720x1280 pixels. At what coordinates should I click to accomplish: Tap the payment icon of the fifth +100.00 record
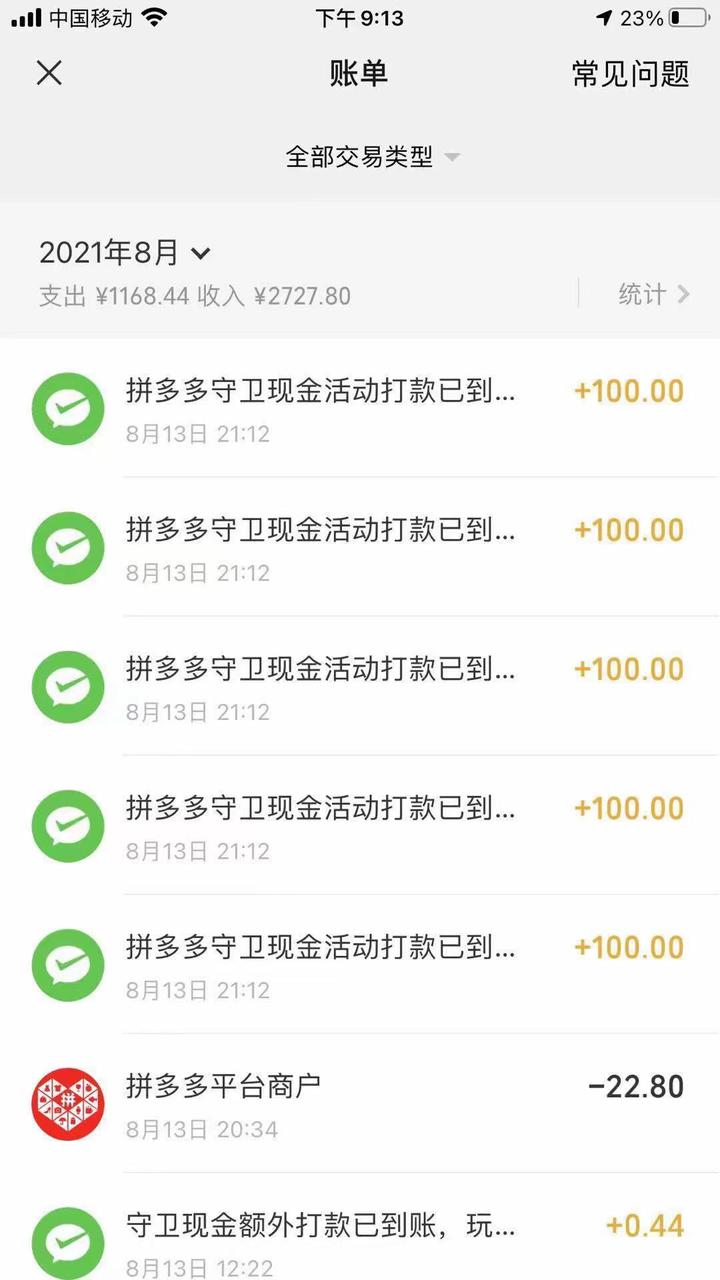coord(67,964)
